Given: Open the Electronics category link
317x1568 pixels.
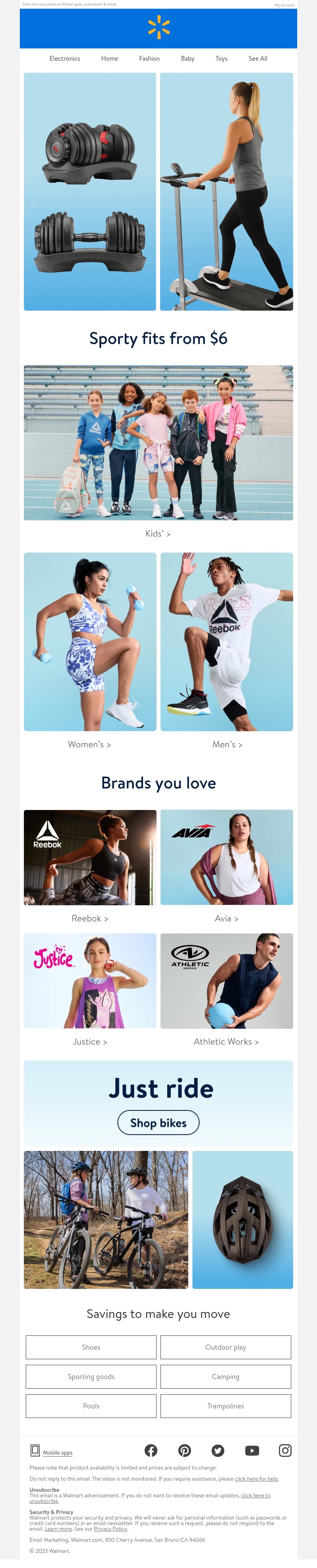Looking at the screenshot, I should (64, 58).
